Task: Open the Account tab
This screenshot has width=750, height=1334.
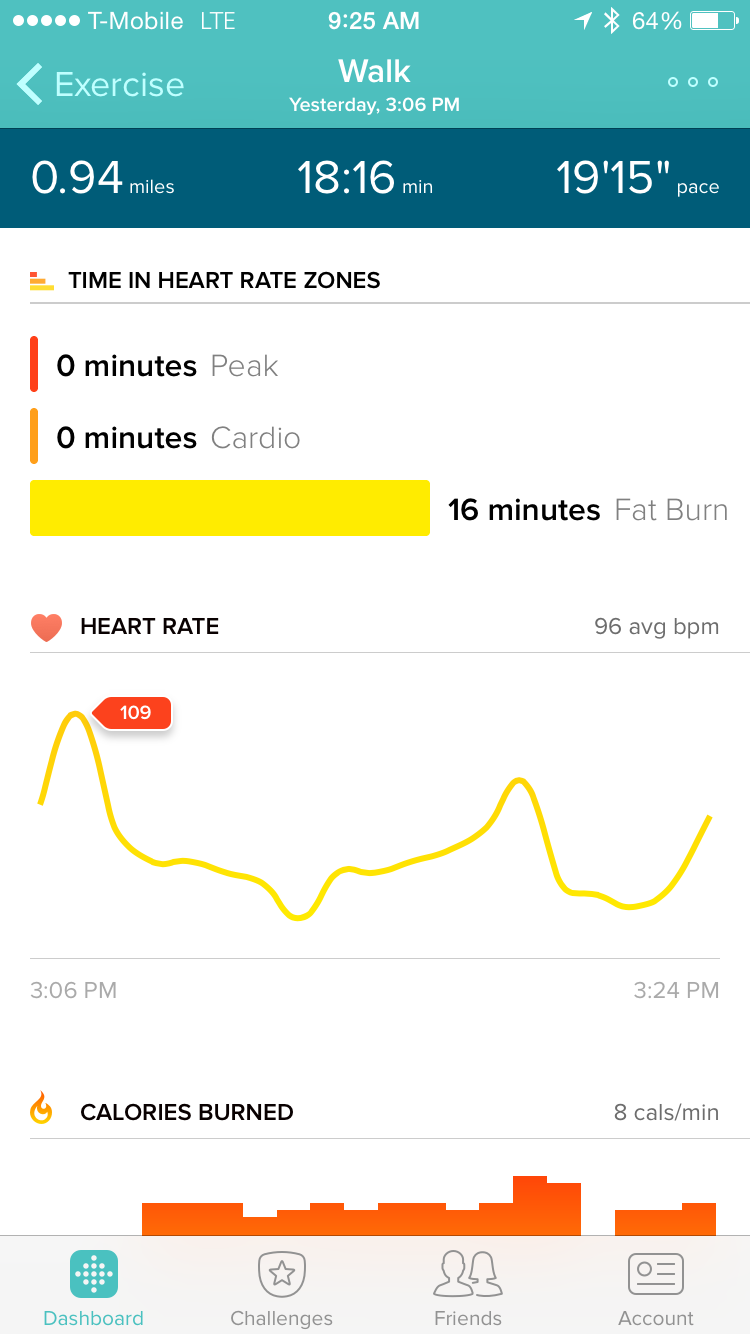Action: pos(655,1287)
